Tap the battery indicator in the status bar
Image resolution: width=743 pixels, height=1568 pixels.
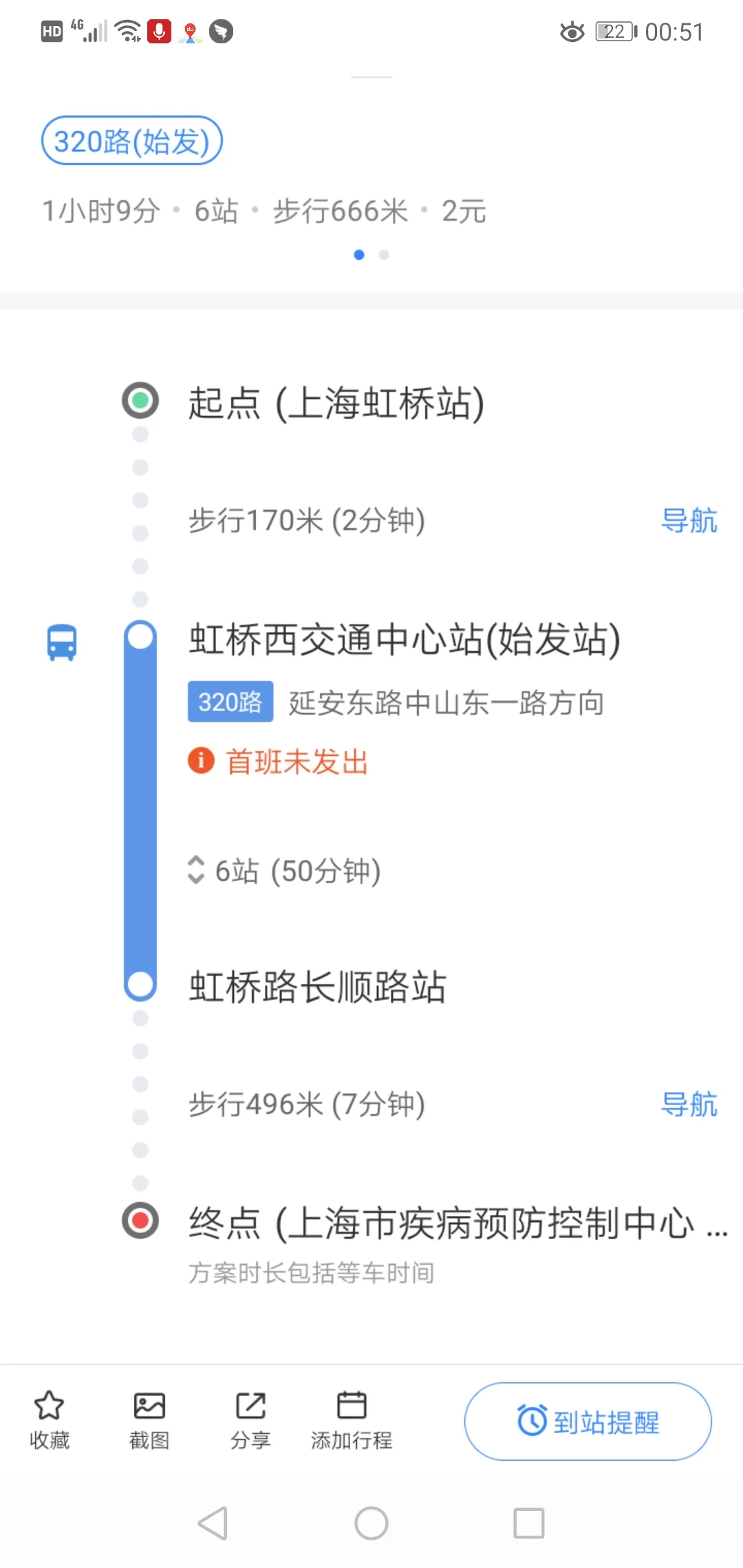tap(614, 32)
